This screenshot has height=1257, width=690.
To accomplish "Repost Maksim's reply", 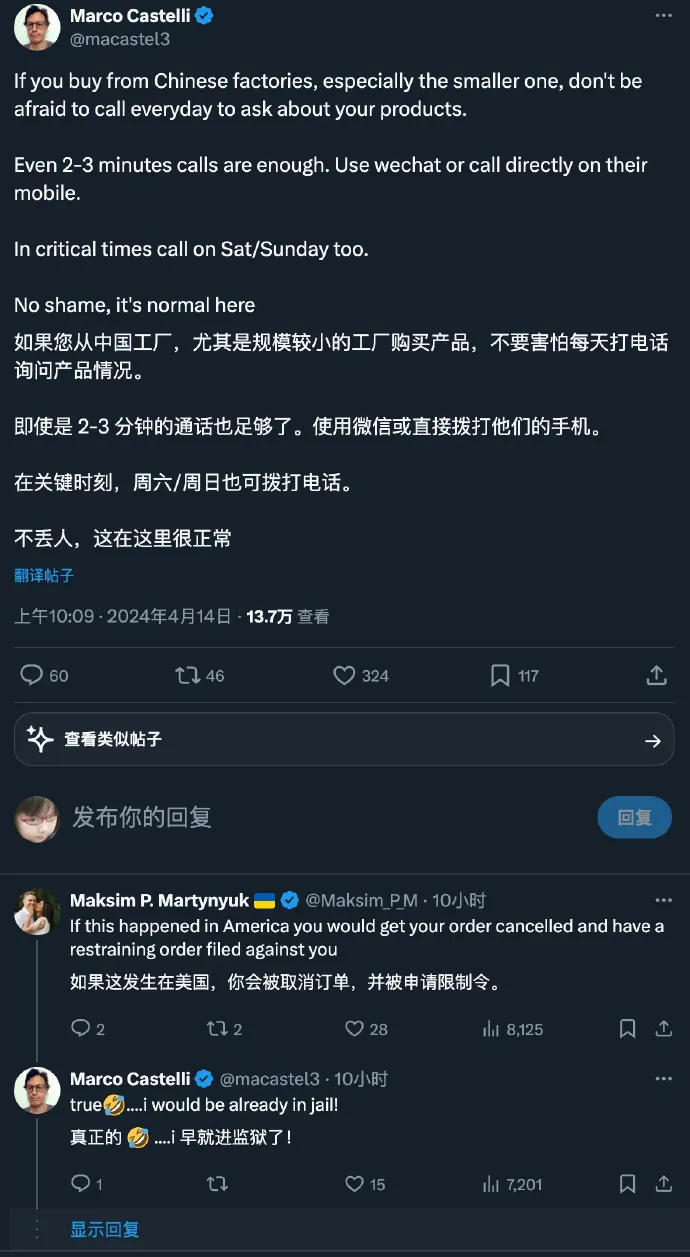I will click(216, 1029).
